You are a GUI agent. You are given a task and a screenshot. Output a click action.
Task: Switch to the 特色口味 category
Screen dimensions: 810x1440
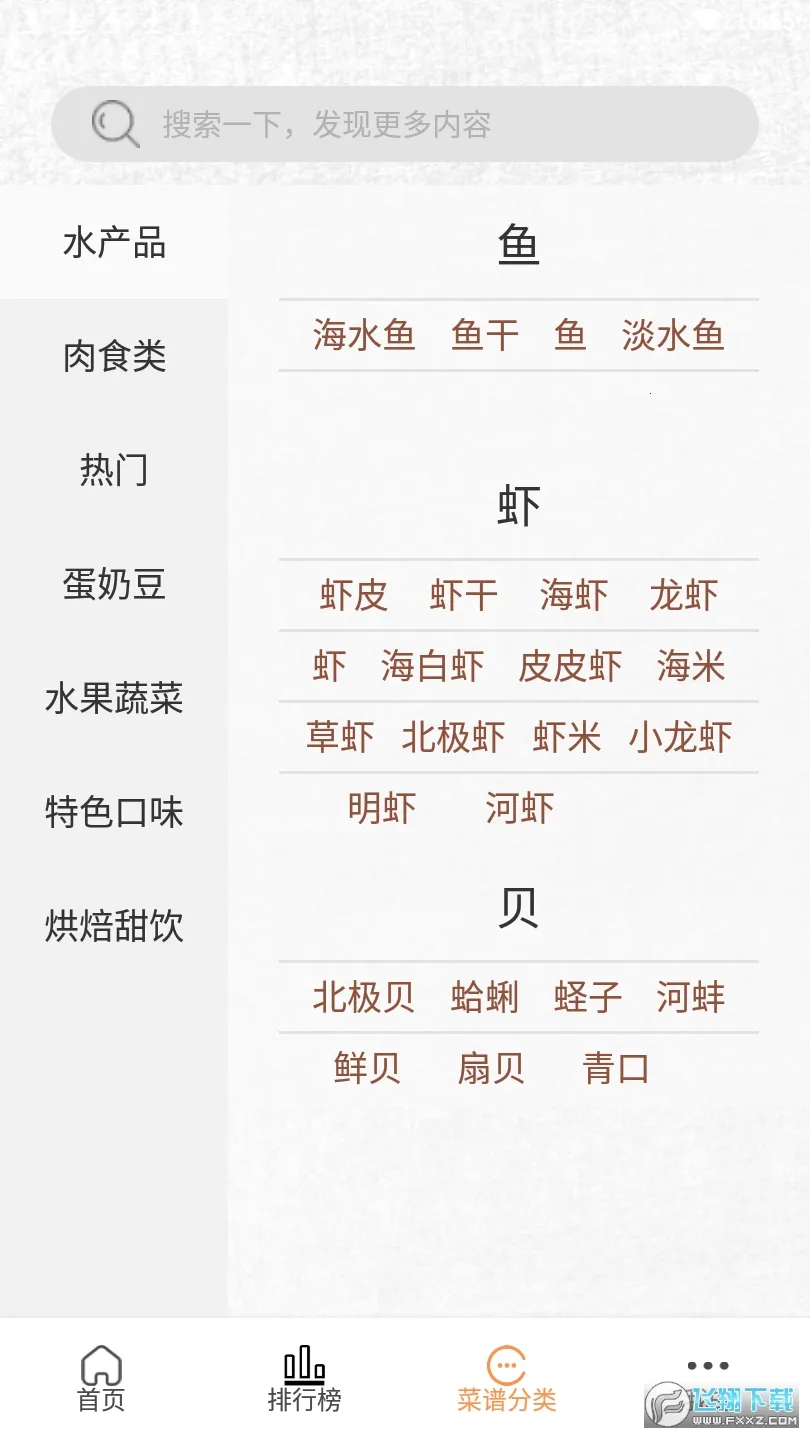(114, 812)
